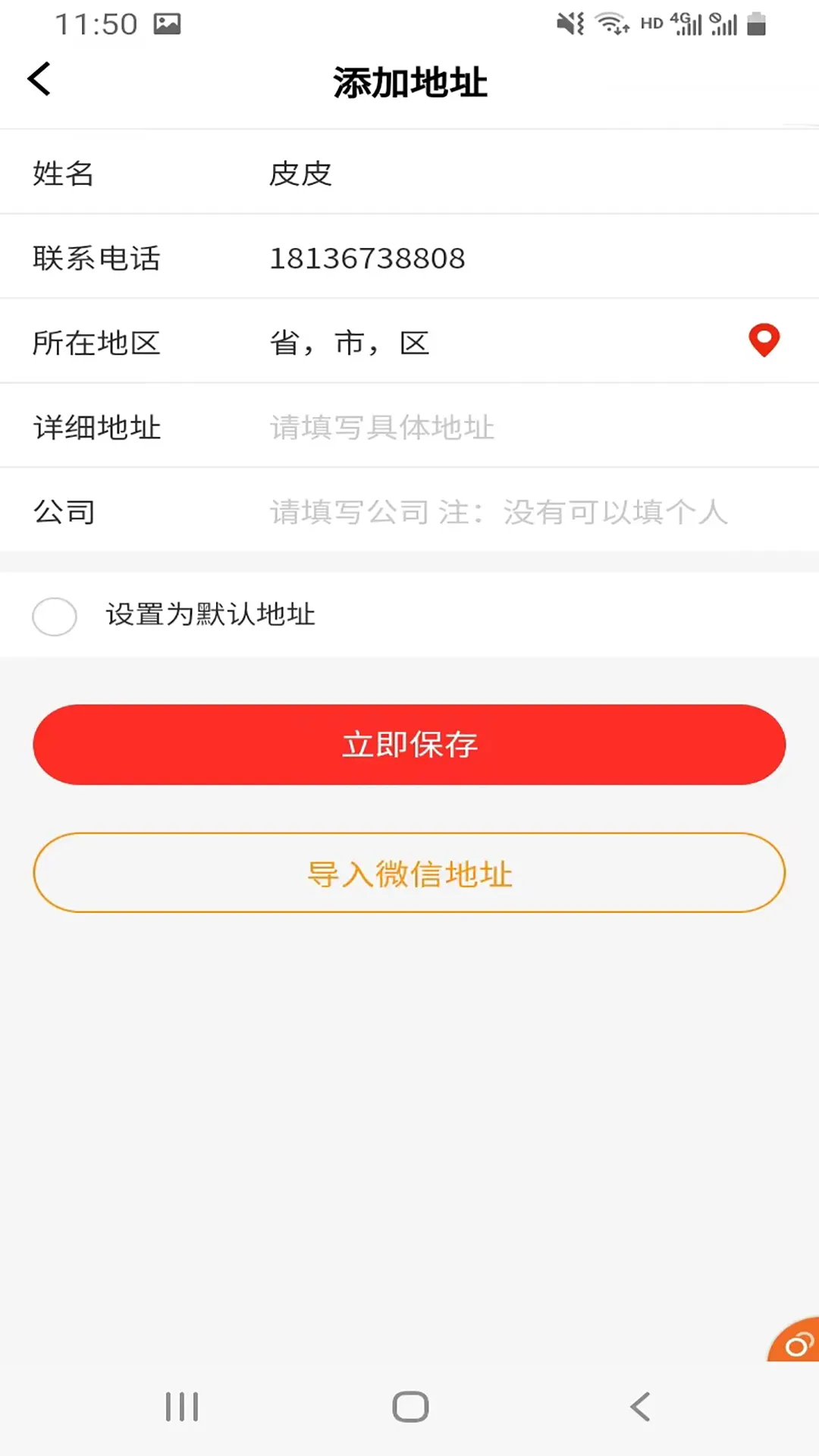Tap 导入微信地址 to import WeChat address
This screenshot has height=1456, width=819.
409,872
